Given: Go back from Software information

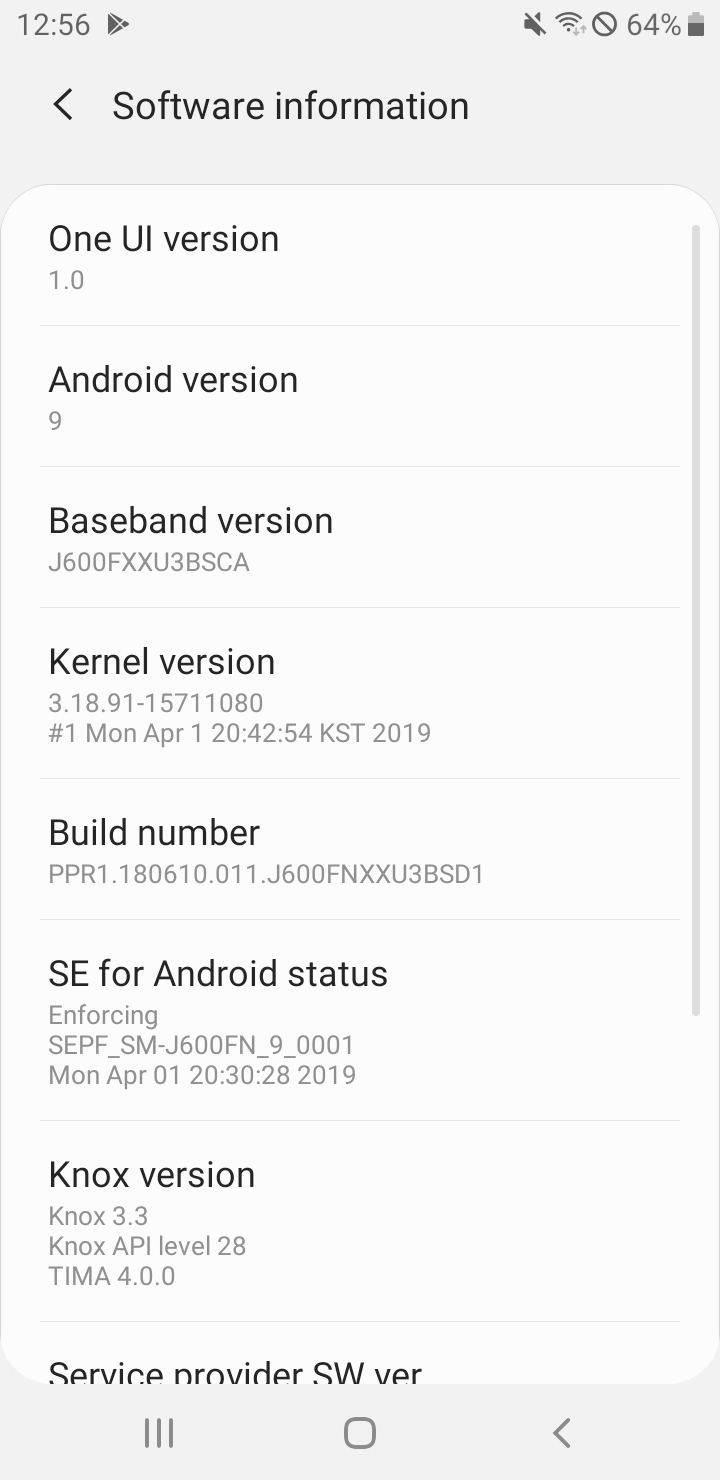Looking at the screenshot, I should (x=63, y=105).
